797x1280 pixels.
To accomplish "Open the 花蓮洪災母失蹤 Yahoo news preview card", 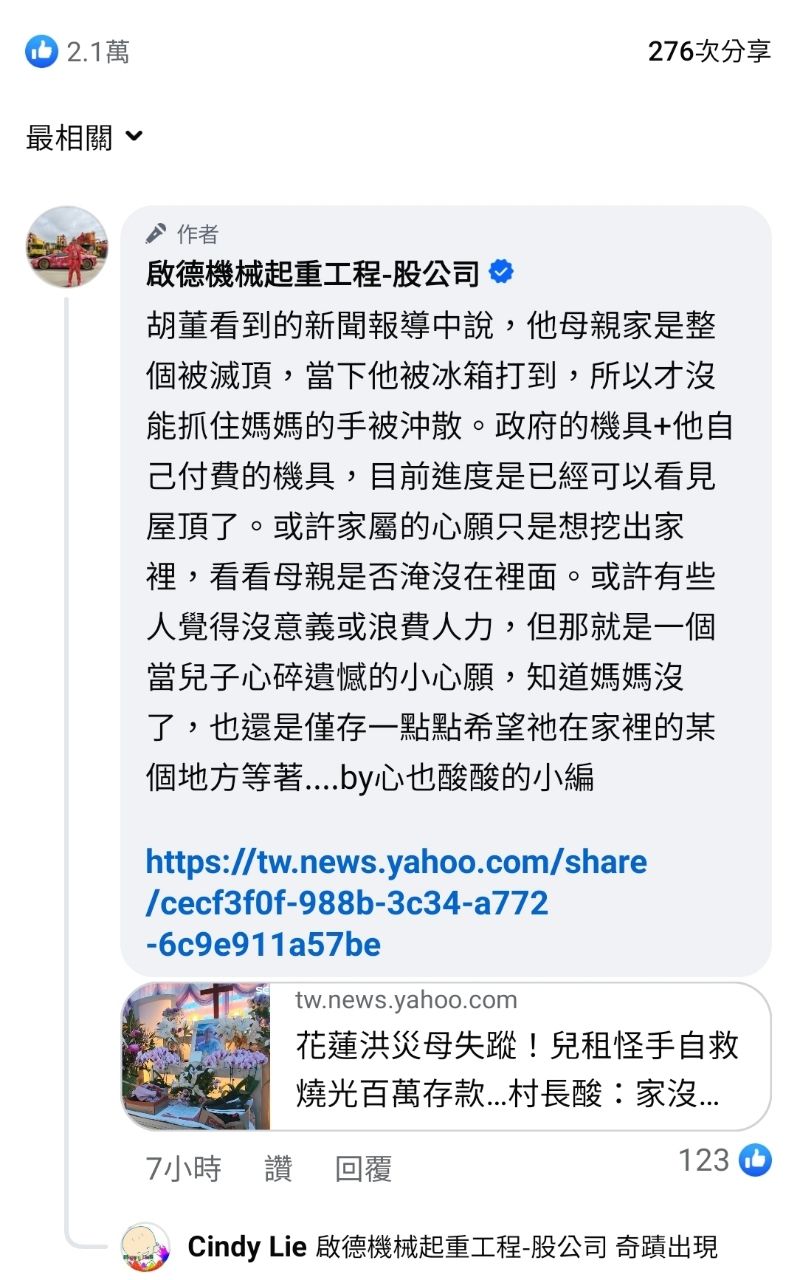I will (x=446, y=1057).
